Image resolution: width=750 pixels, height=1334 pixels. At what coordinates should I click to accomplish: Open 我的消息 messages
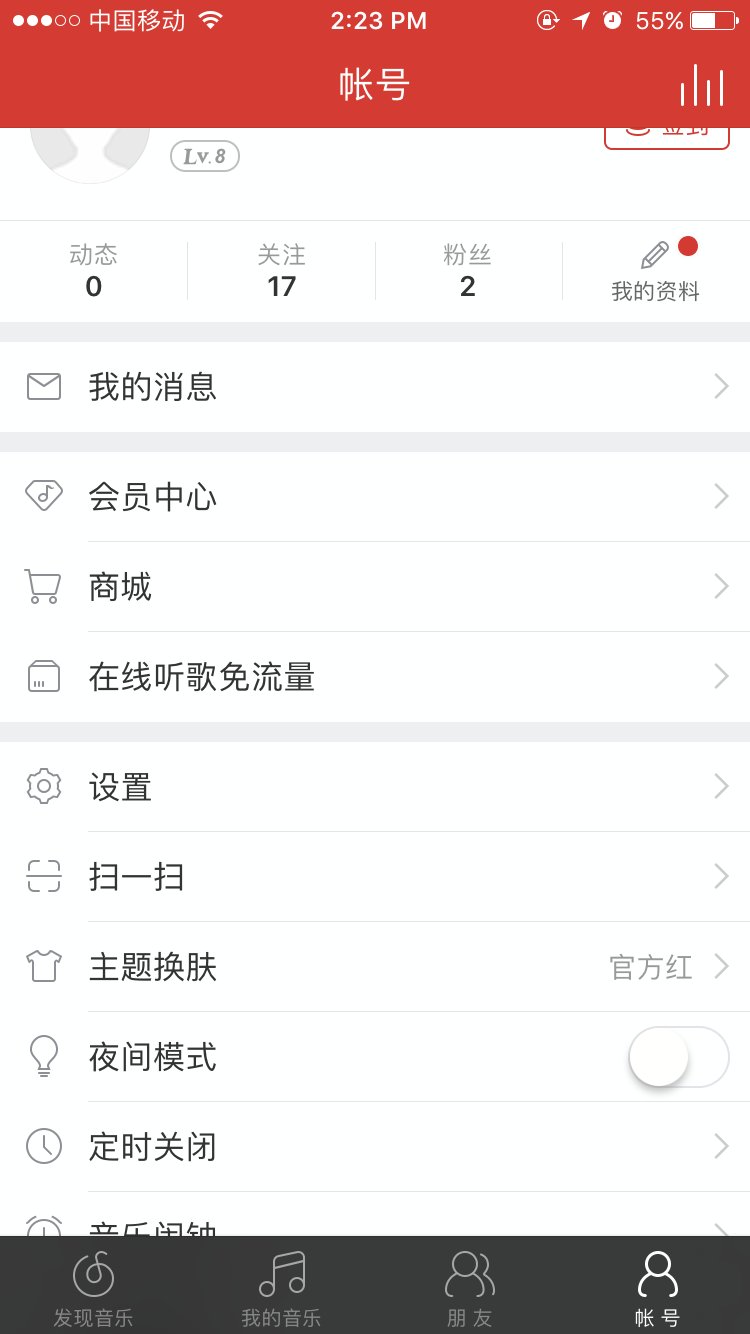pos(375,387)
